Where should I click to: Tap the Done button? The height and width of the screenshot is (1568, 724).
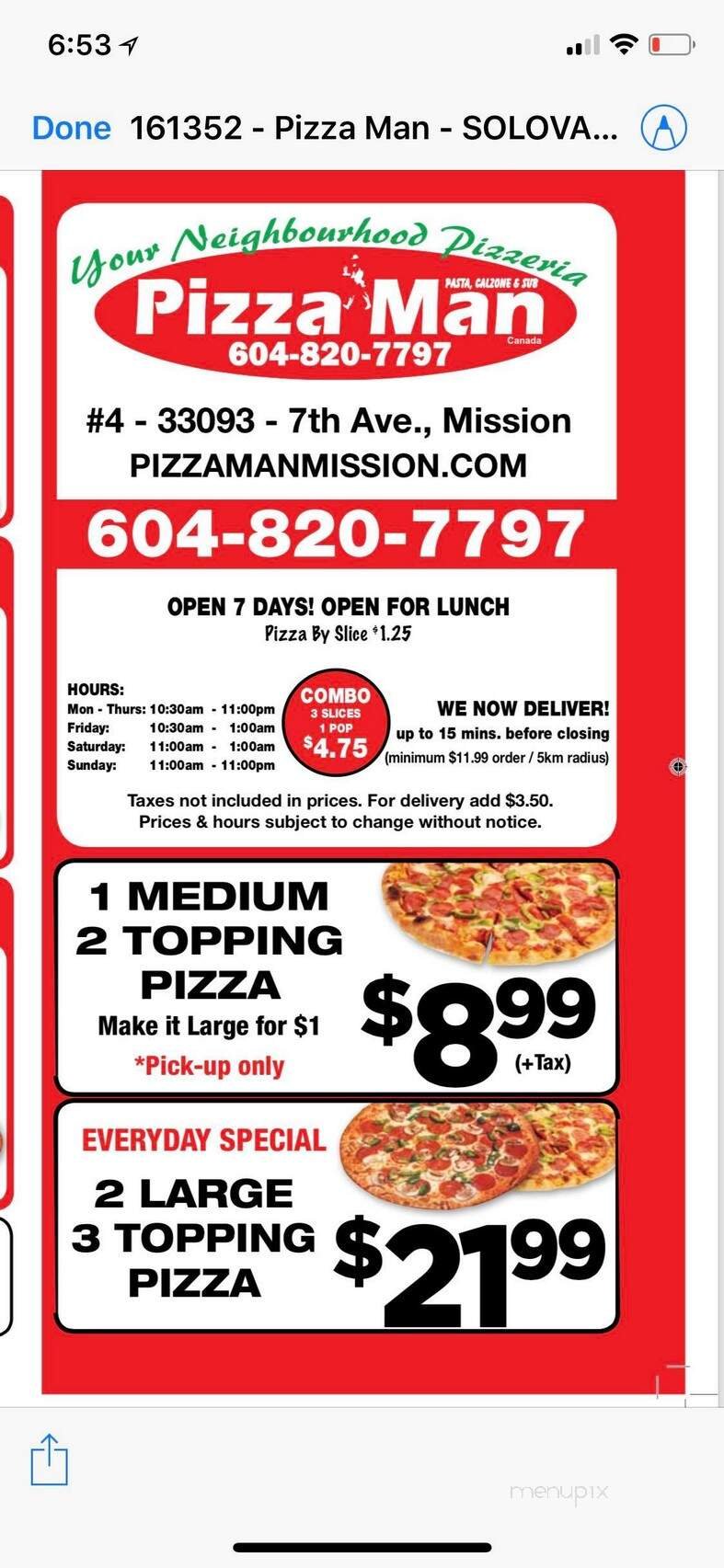(71, 128)
